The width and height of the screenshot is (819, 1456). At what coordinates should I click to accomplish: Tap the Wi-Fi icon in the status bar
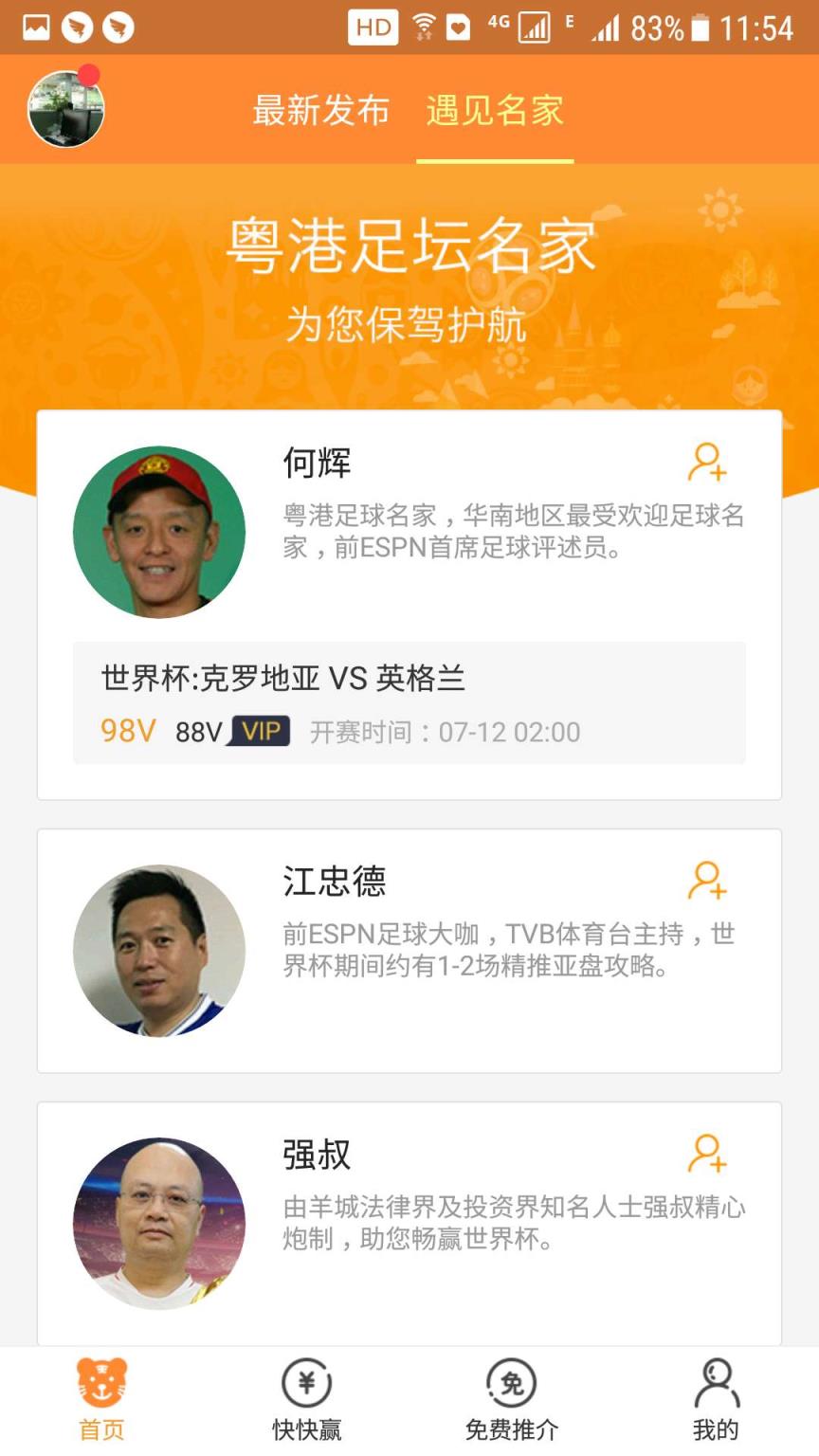[424, 26]
